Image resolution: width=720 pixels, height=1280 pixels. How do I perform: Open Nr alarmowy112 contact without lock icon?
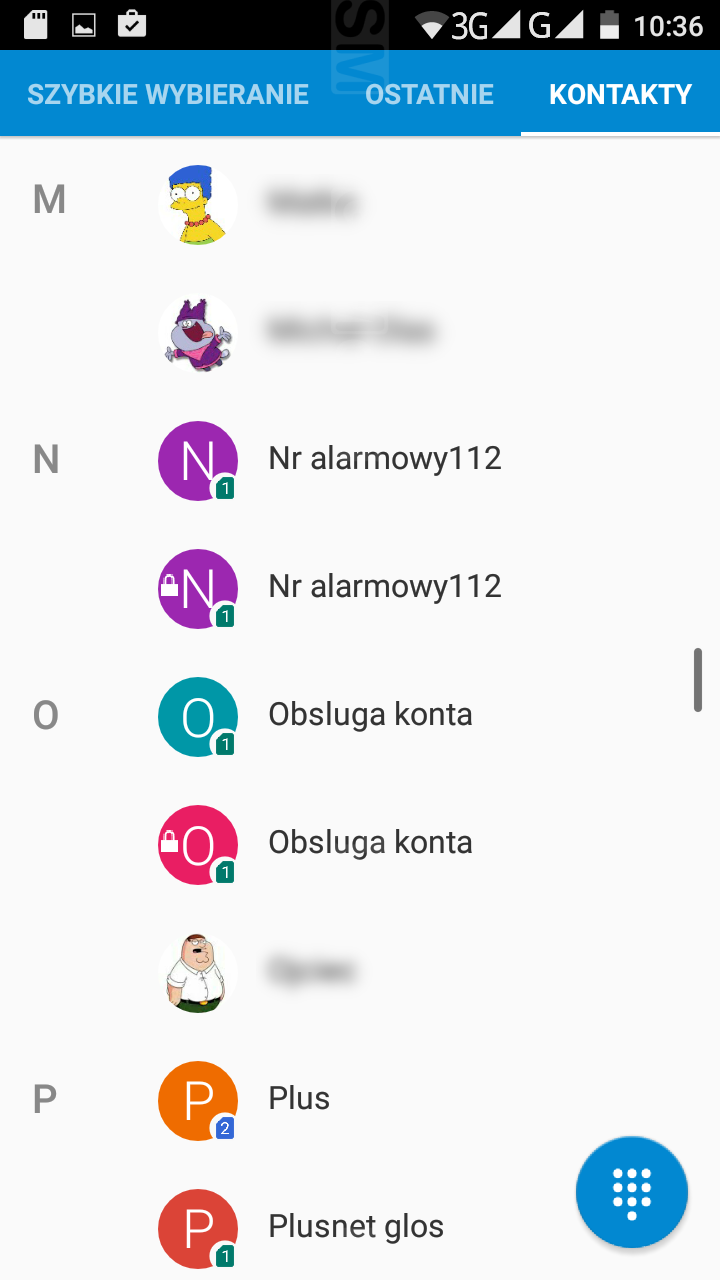360,458
